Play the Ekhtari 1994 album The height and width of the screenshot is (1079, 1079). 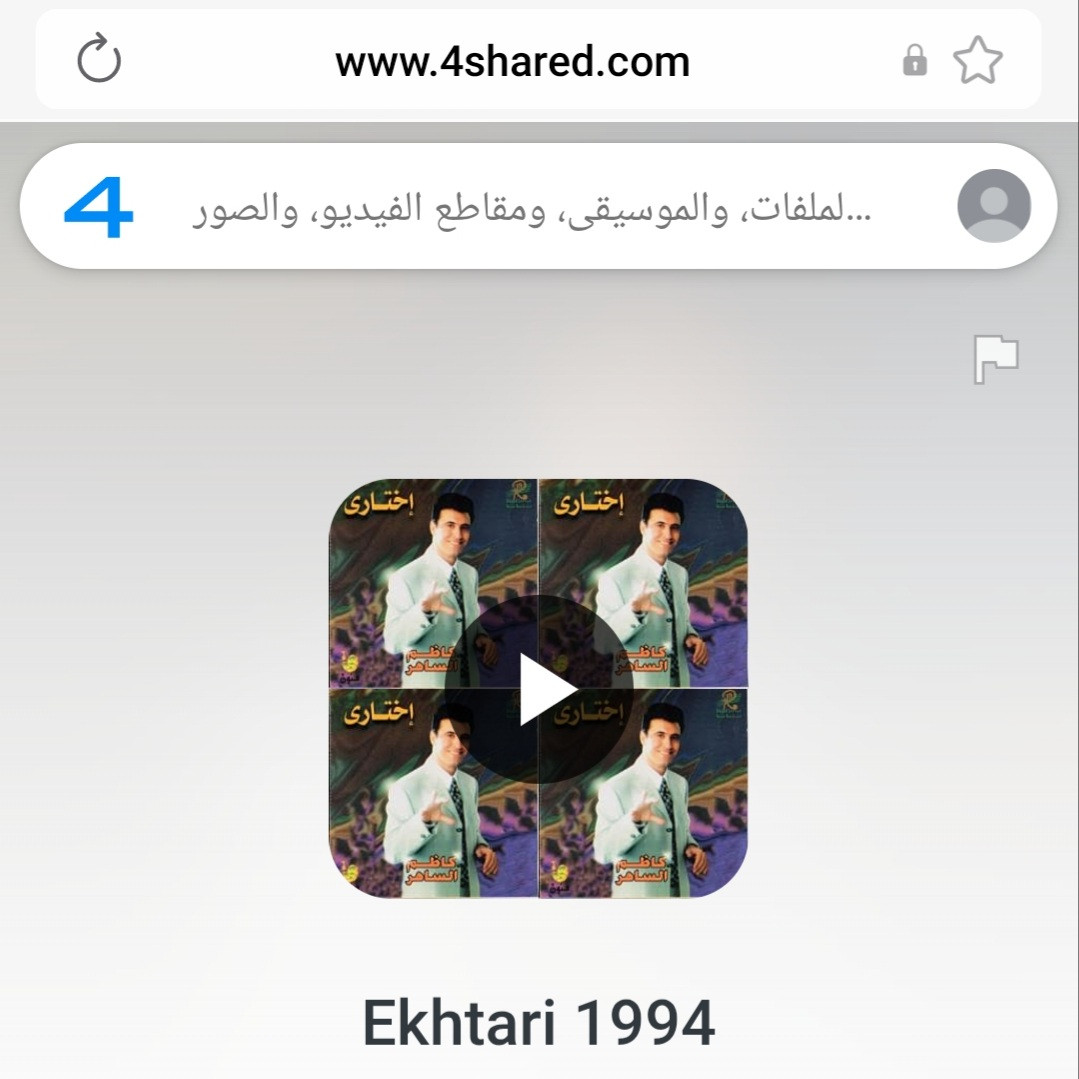(546, 688)
